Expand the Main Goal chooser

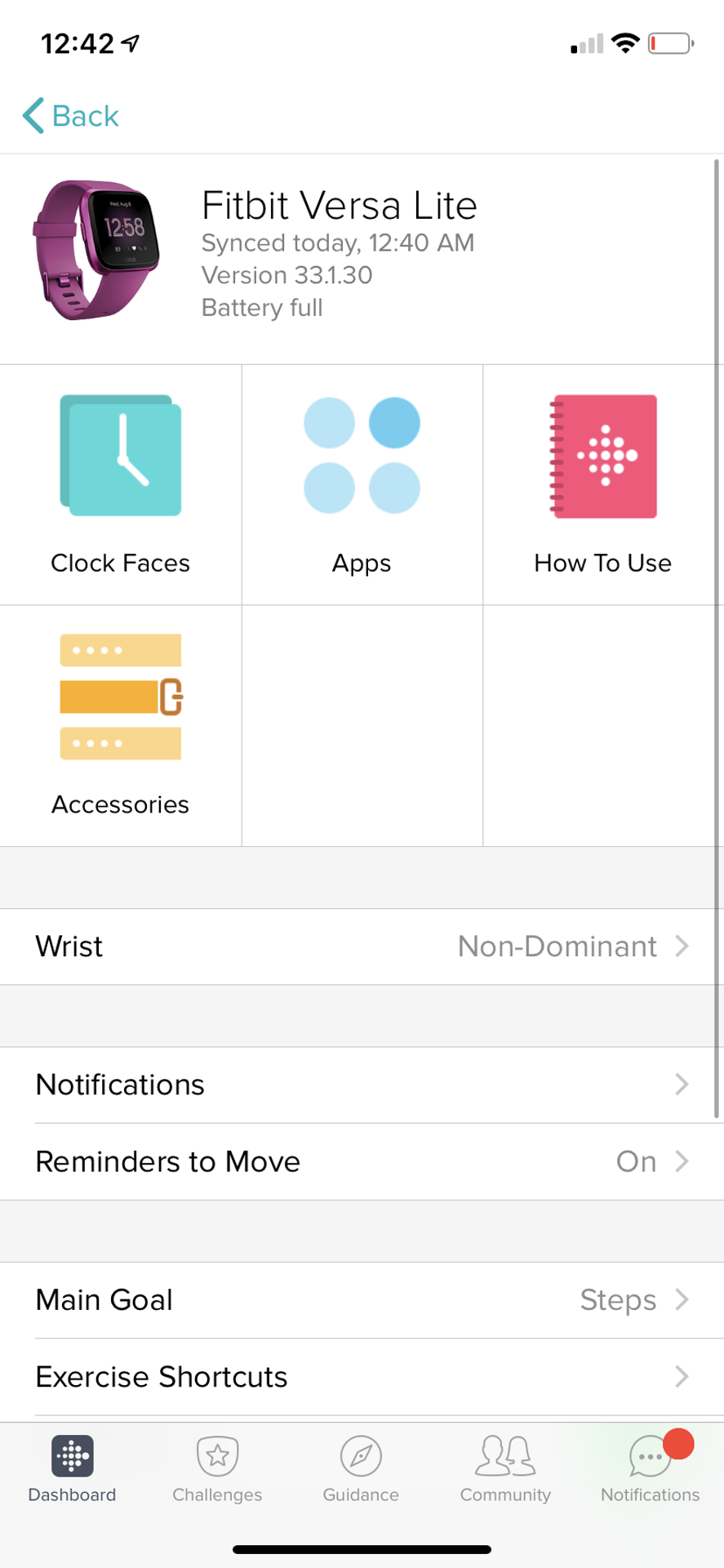pyautogui.click(x=682, y=1300)
